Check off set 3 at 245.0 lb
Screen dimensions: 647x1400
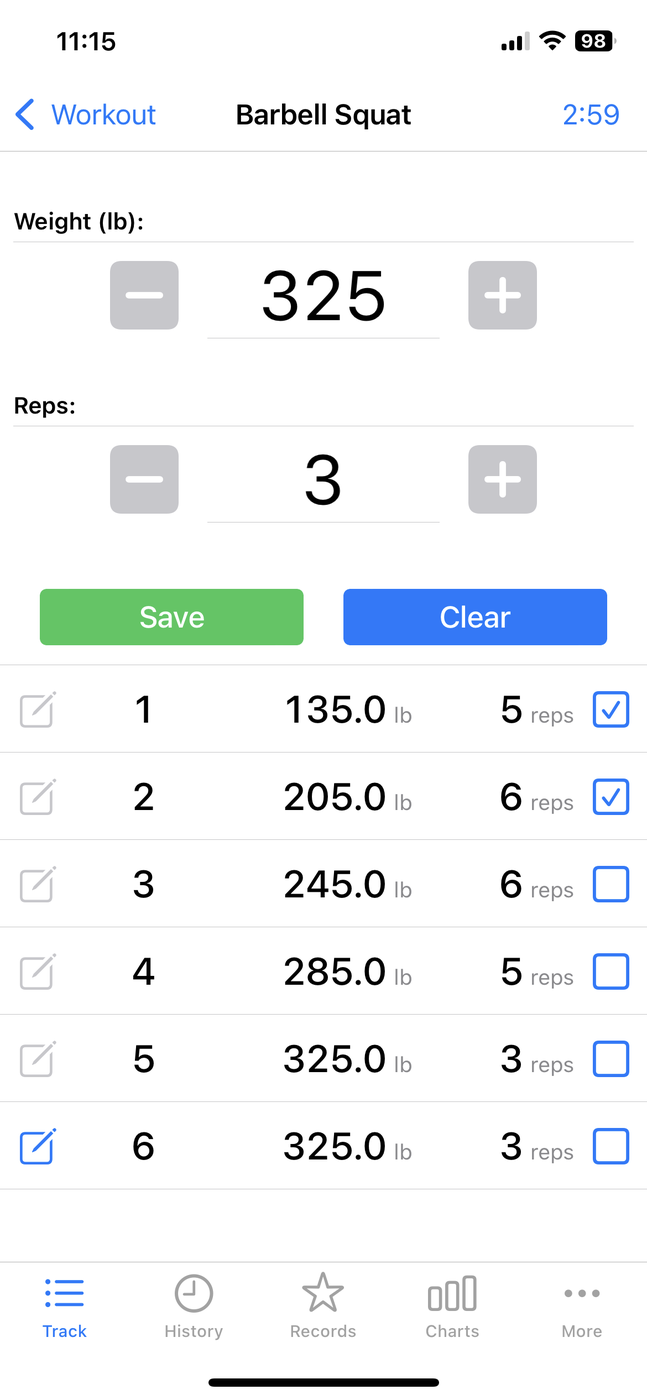(x=611, y=884)
